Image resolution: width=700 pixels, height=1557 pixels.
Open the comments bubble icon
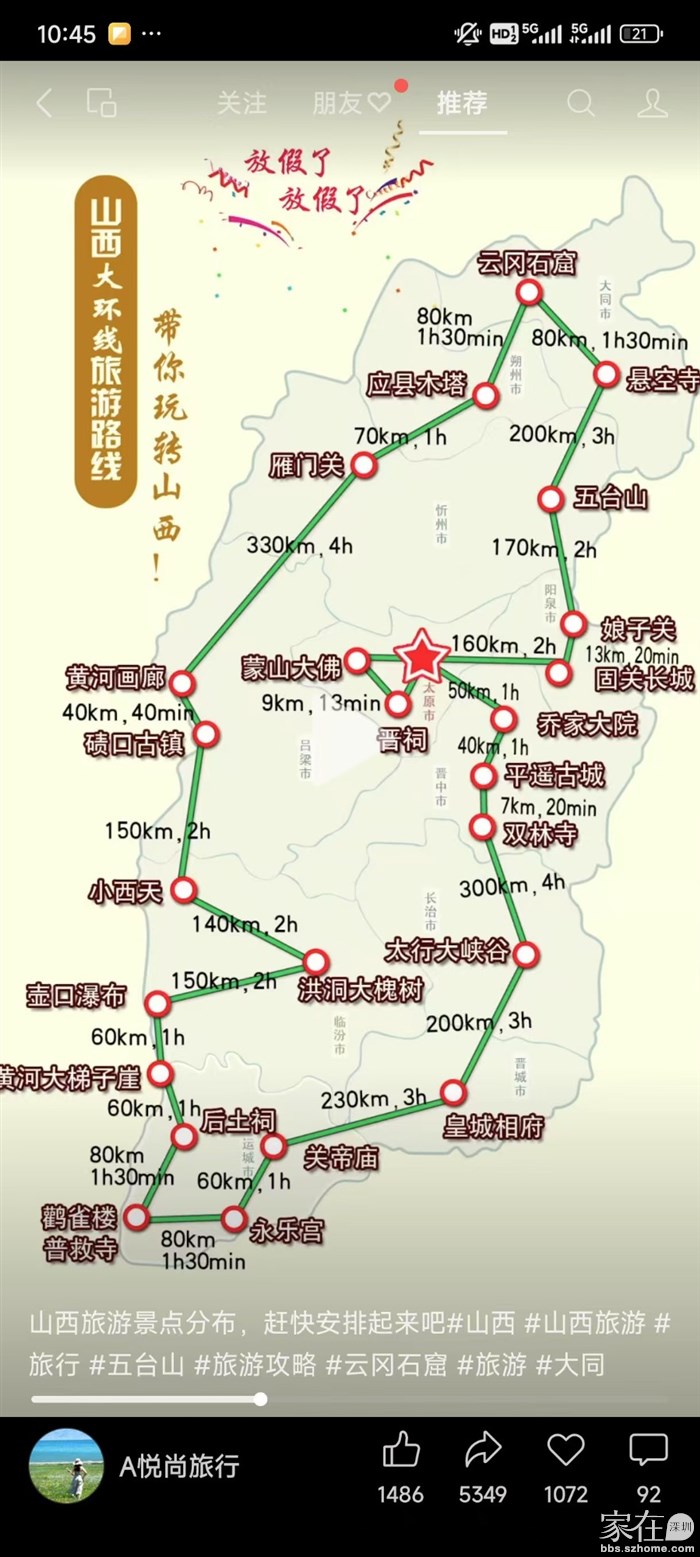click(x=648, y=1450)
